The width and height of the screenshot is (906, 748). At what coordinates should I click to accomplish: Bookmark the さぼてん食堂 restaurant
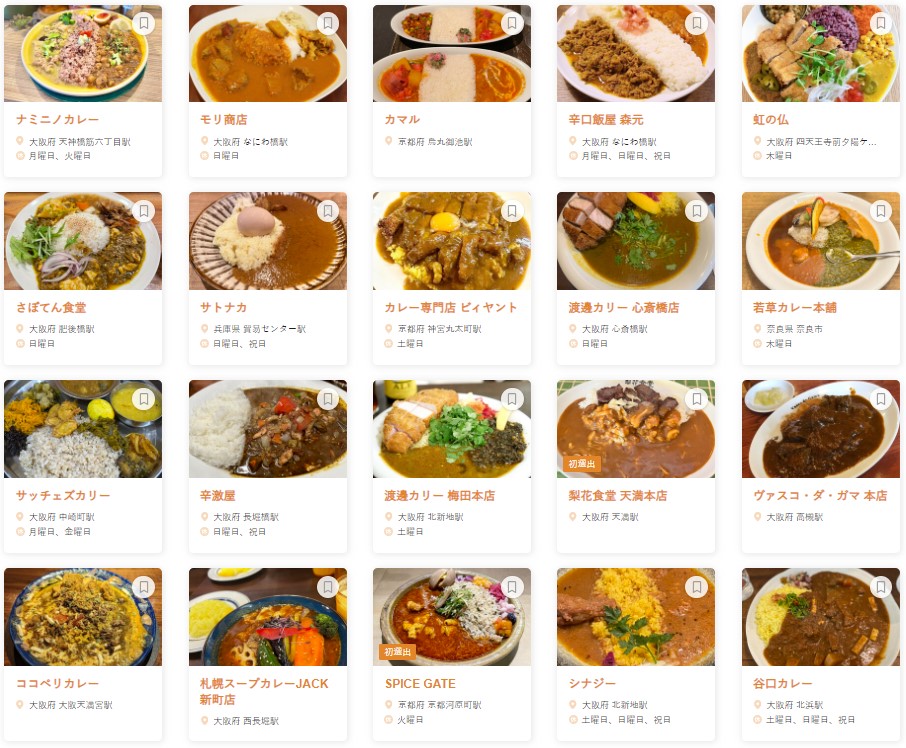(144, 211)
